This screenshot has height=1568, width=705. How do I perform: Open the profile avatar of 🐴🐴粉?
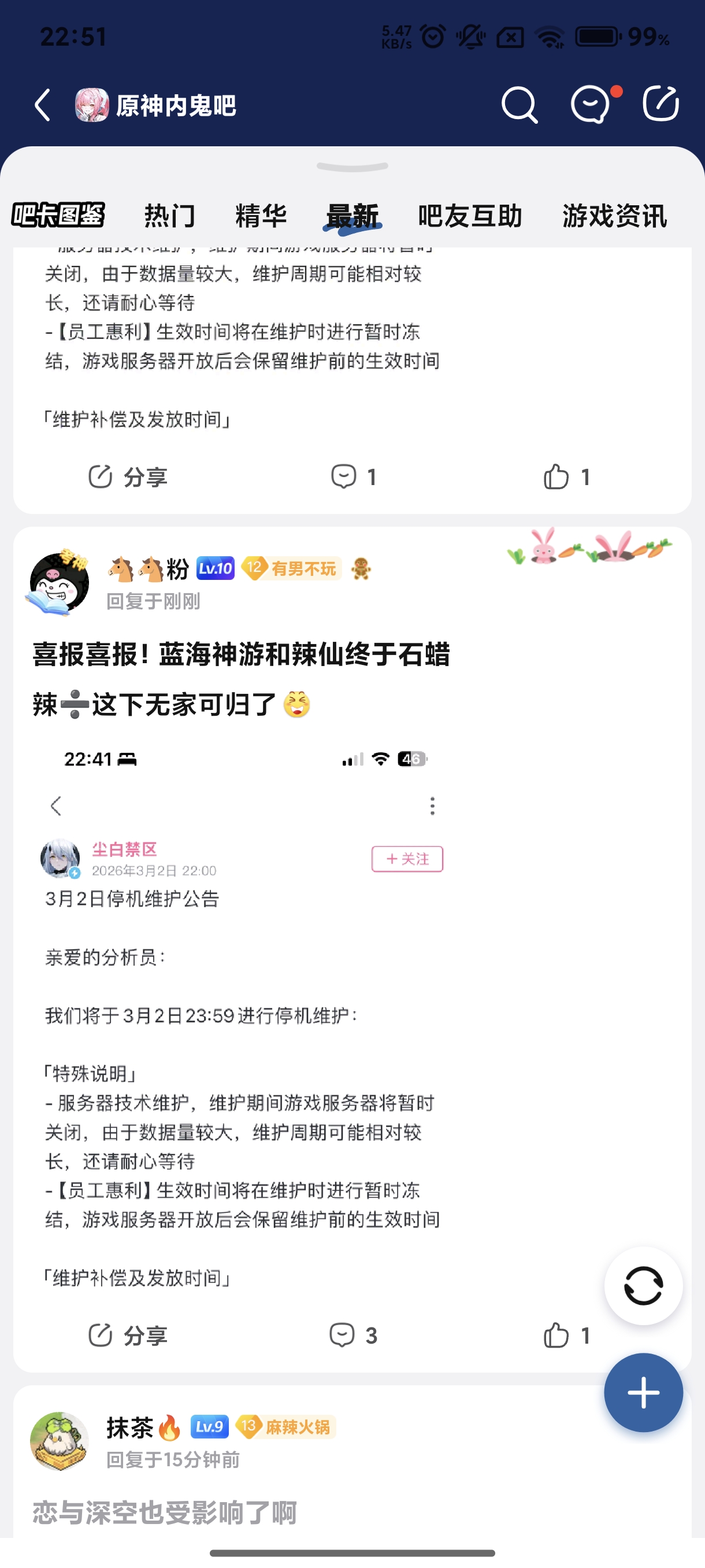59,583
